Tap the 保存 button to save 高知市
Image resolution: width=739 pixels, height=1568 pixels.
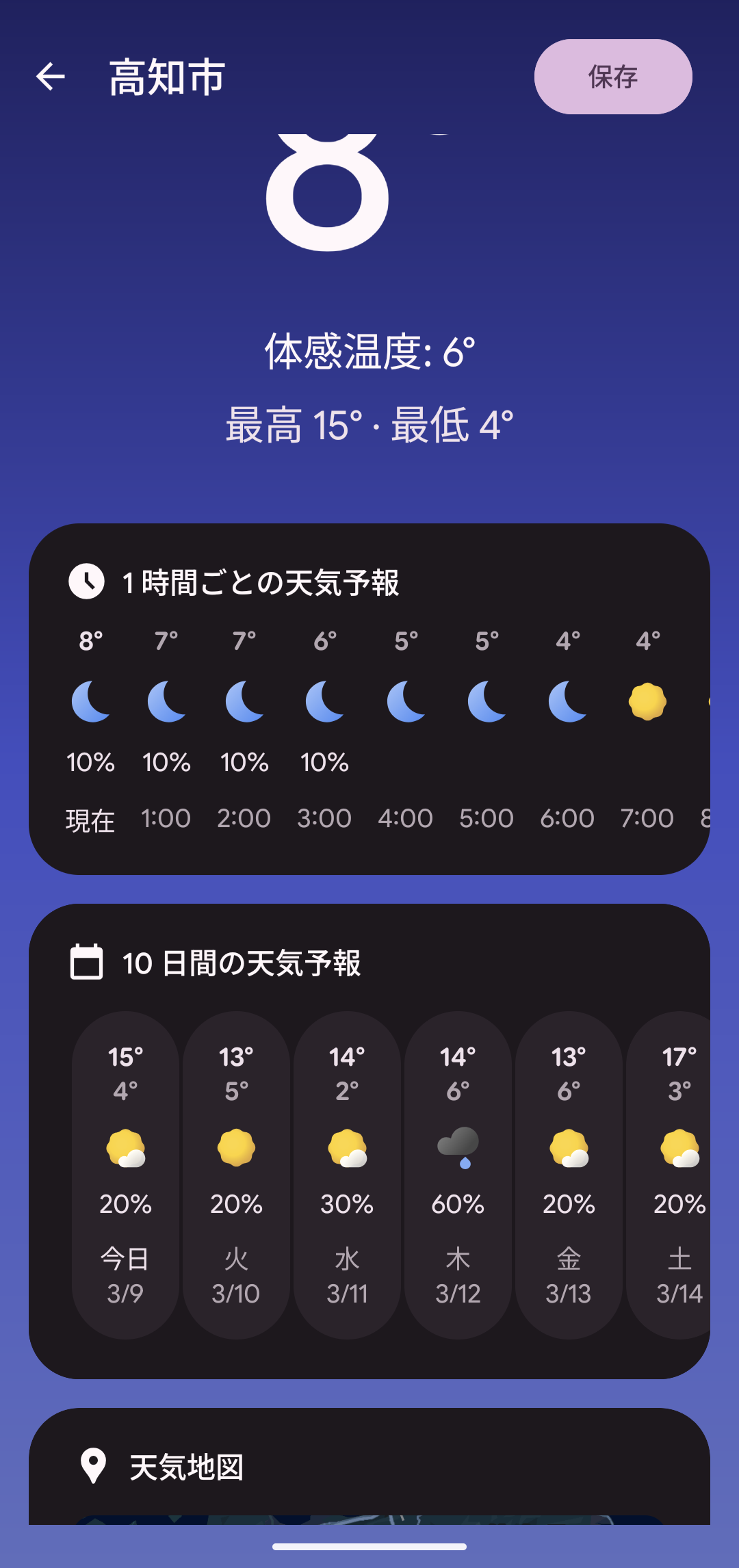pyautogui.click(x=612, y=77)
